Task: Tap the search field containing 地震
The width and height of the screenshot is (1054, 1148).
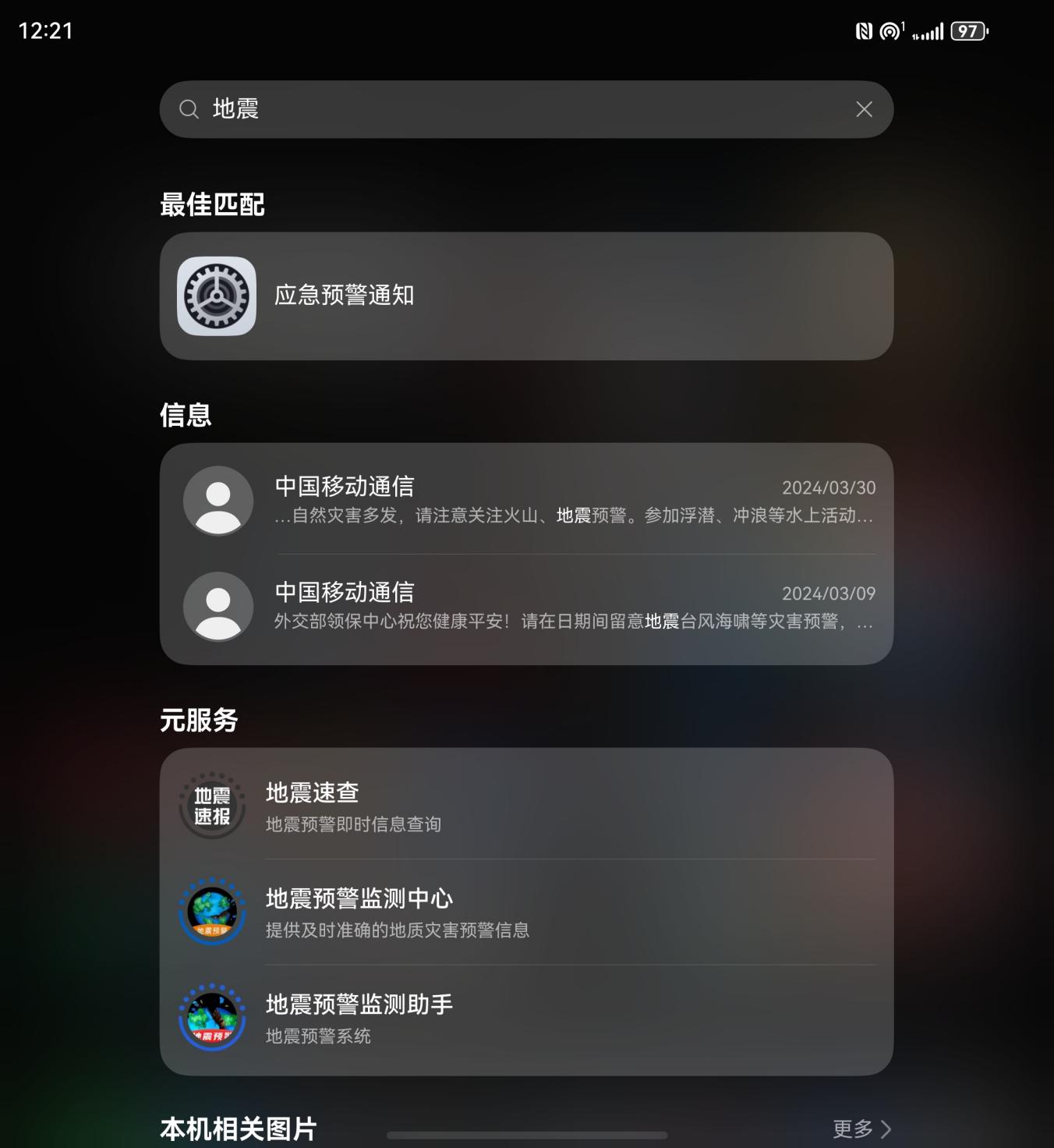Action: 515,109
